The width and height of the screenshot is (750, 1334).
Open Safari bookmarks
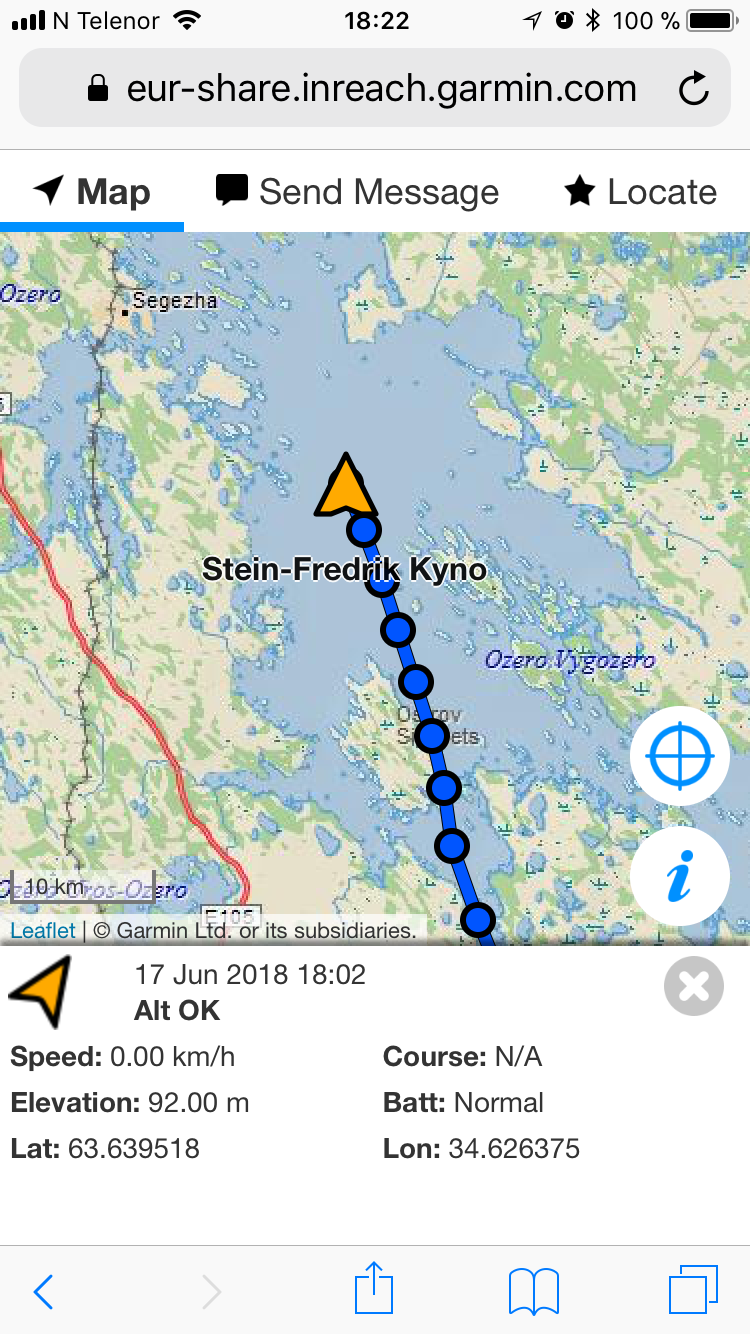point(533,1292)
